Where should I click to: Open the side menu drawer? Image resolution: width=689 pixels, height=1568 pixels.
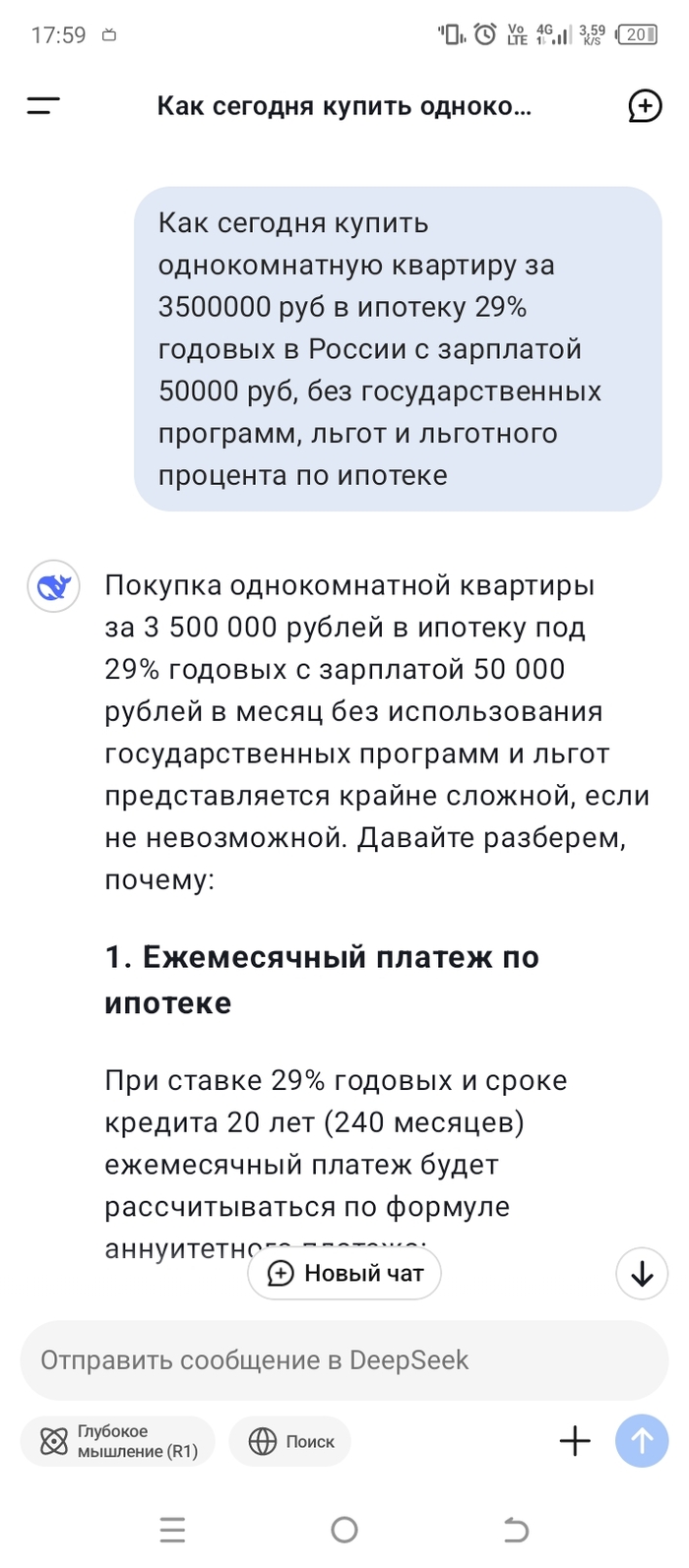(x=43, y=106)
